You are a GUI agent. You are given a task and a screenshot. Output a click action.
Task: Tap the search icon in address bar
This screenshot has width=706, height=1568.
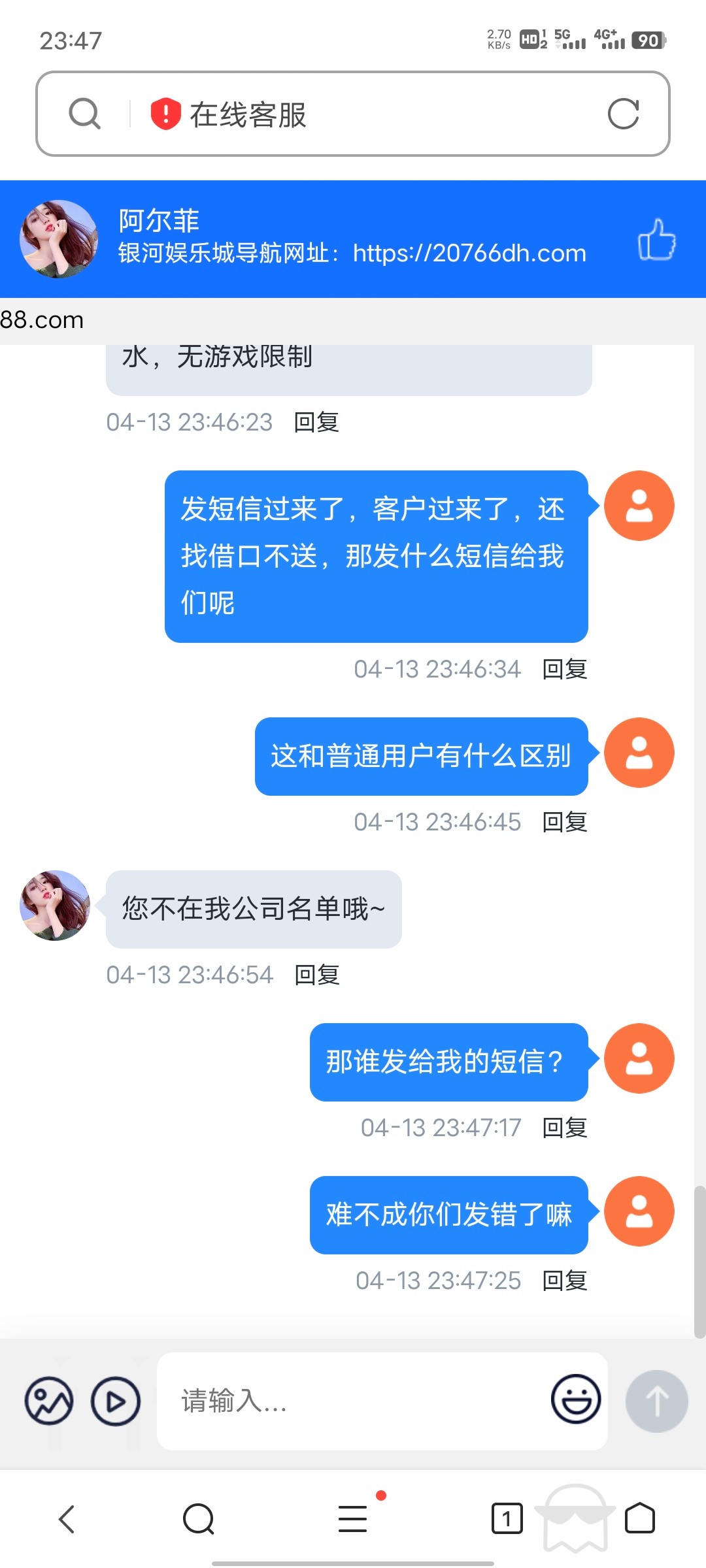coord(85,114)
